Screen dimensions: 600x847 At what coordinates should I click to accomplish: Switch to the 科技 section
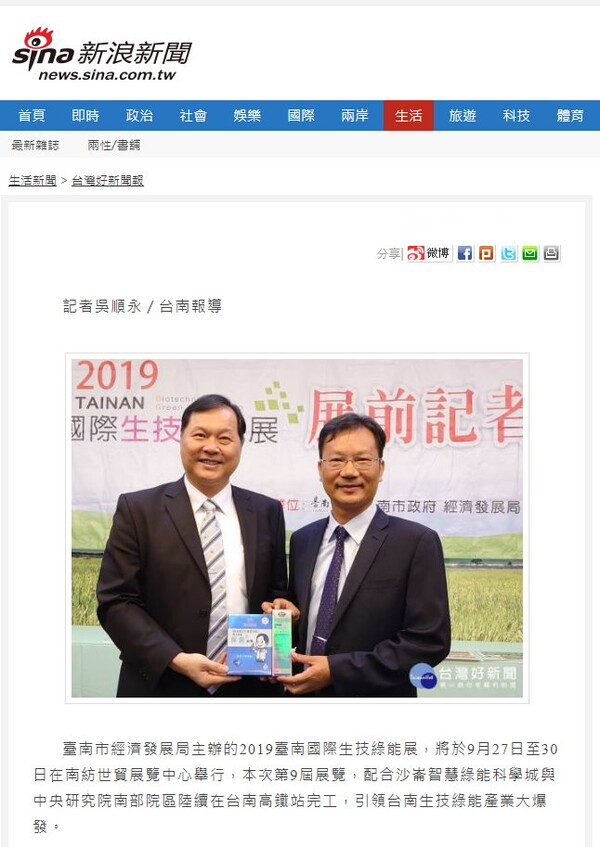click(x=516, y=116)
